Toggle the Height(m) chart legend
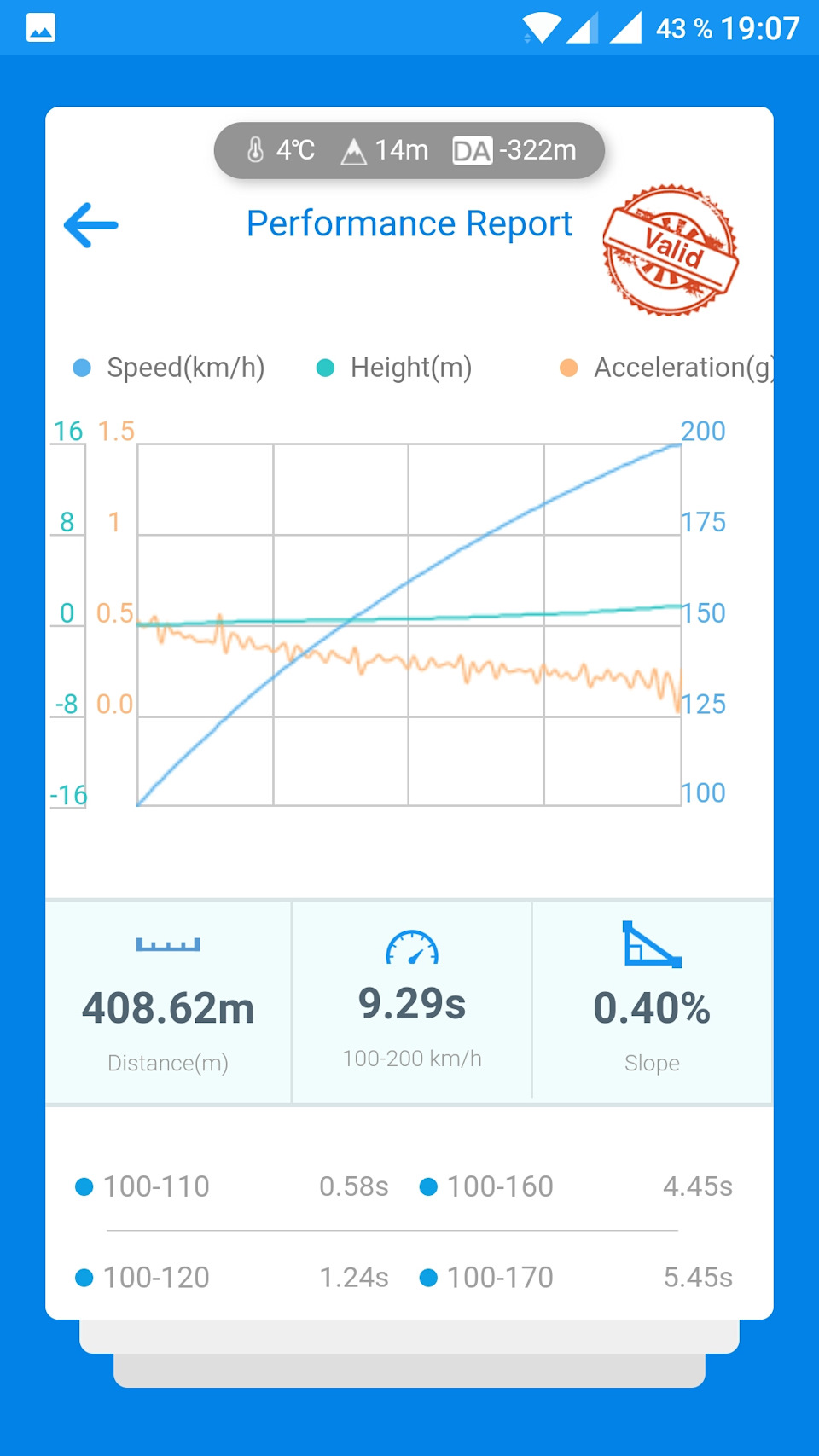819x1456 pixels. tap(394, 368)
